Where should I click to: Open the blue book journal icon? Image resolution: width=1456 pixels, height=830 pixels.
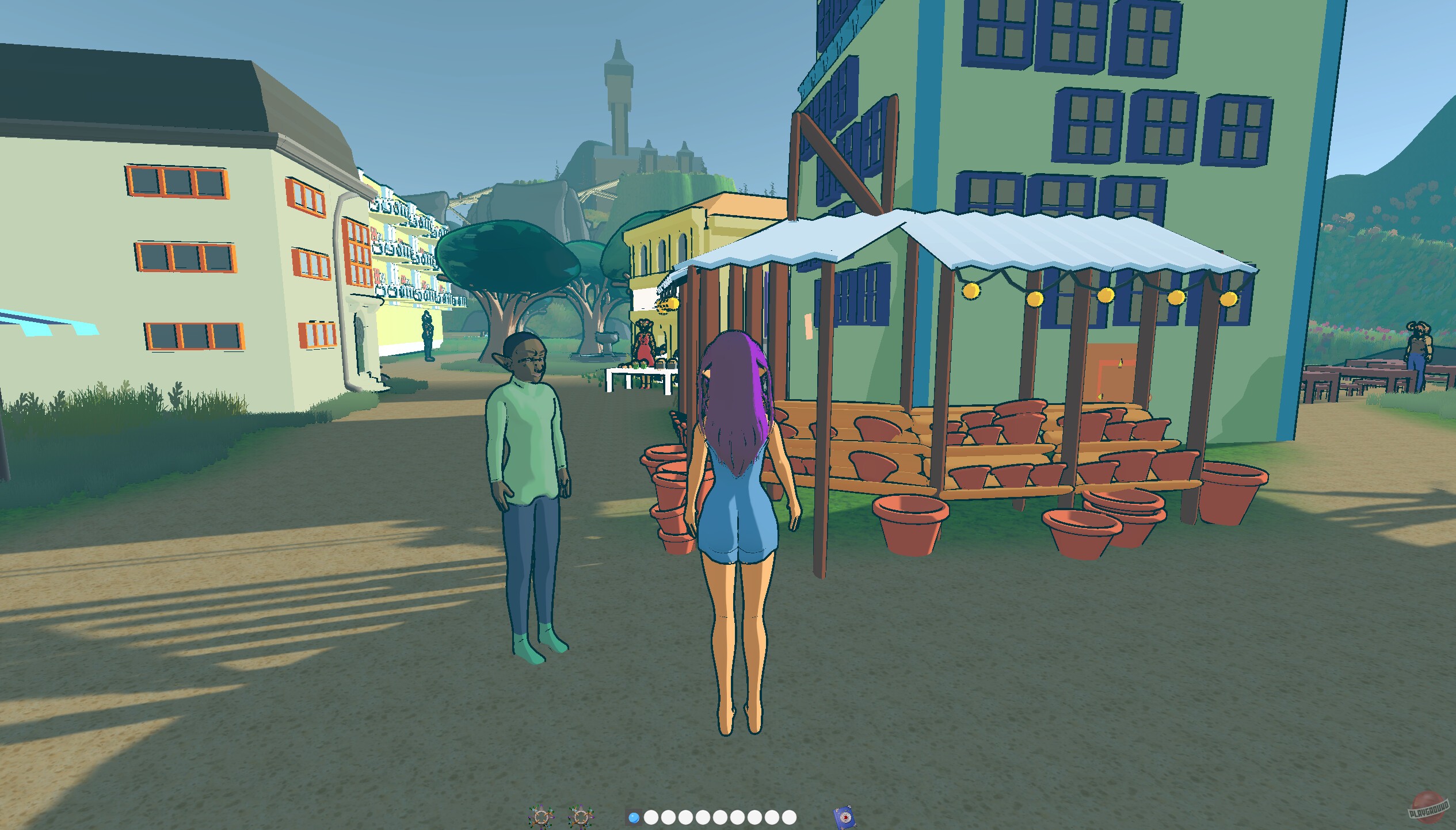[844, 817]
